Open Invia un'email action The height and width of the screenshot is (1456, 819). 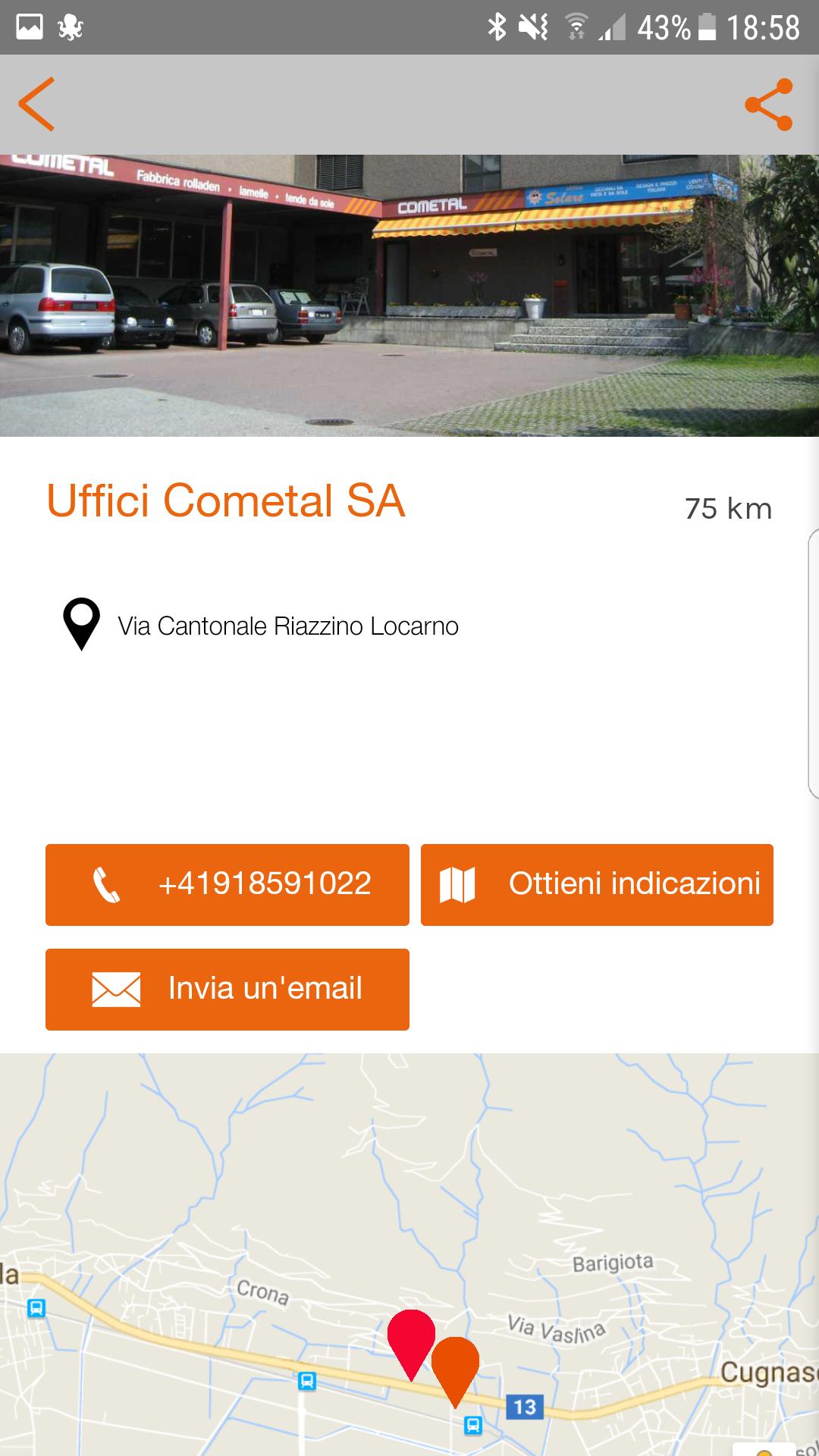tap(227, 989)
